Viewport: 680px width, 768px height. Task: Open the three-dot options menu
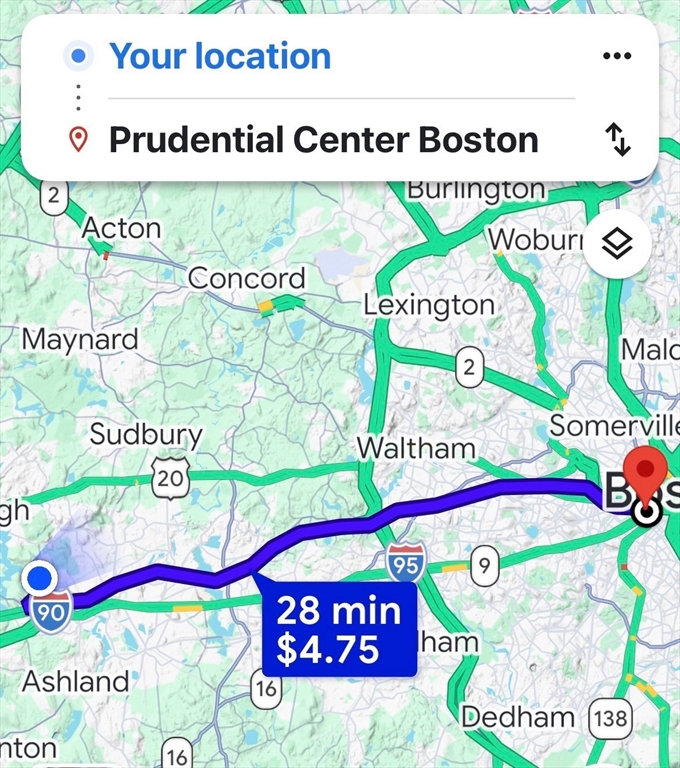coord(618,56)
